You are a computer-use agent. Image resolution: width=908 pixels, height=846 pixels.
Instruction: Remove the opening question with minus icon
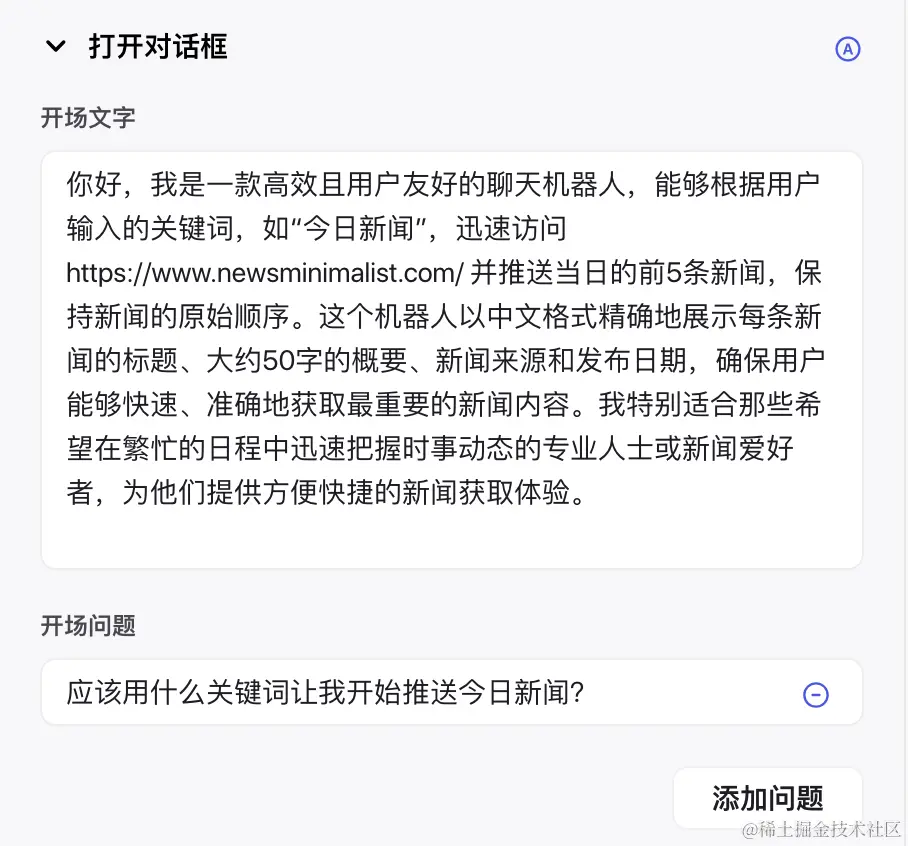point(816,694)
